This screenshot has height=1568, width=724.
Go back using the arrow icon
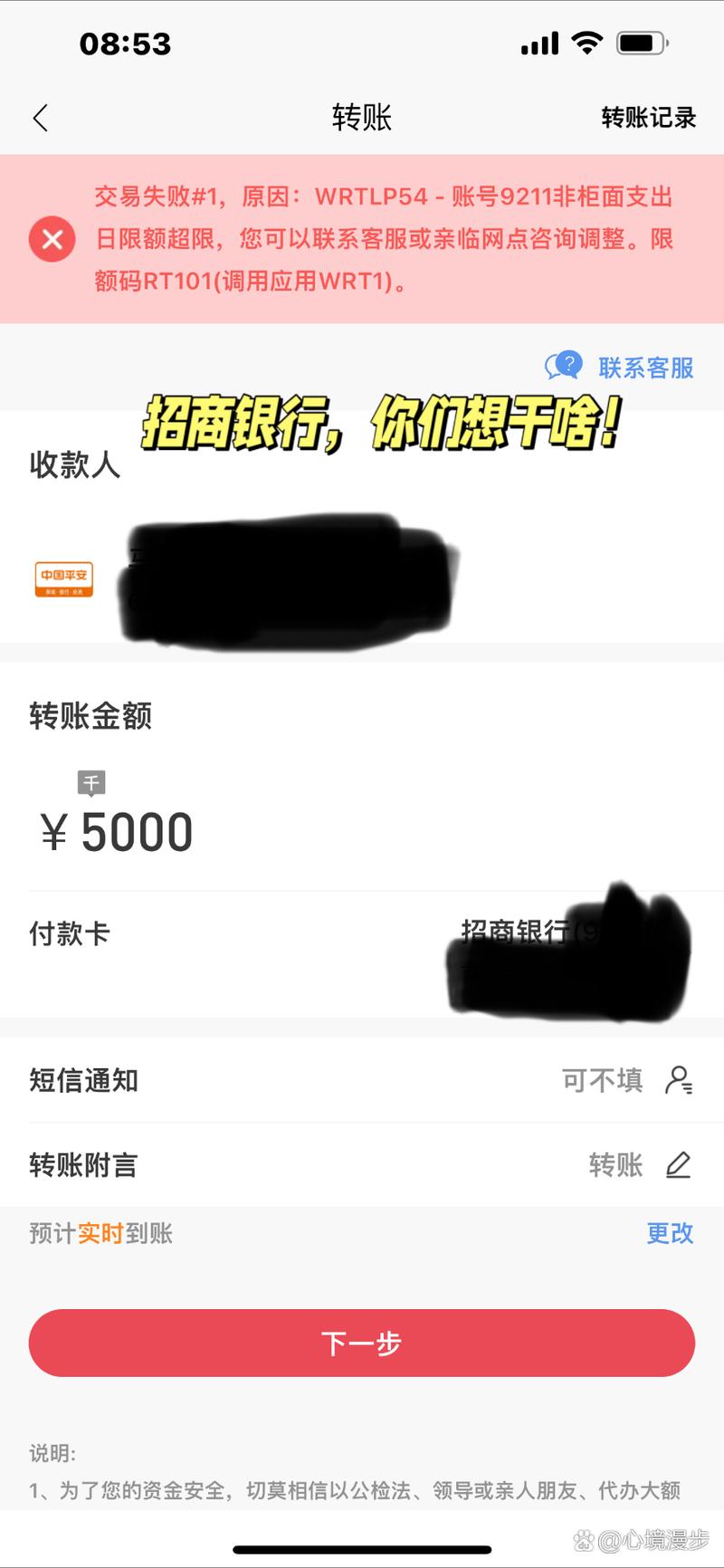[x=41, y=118]
